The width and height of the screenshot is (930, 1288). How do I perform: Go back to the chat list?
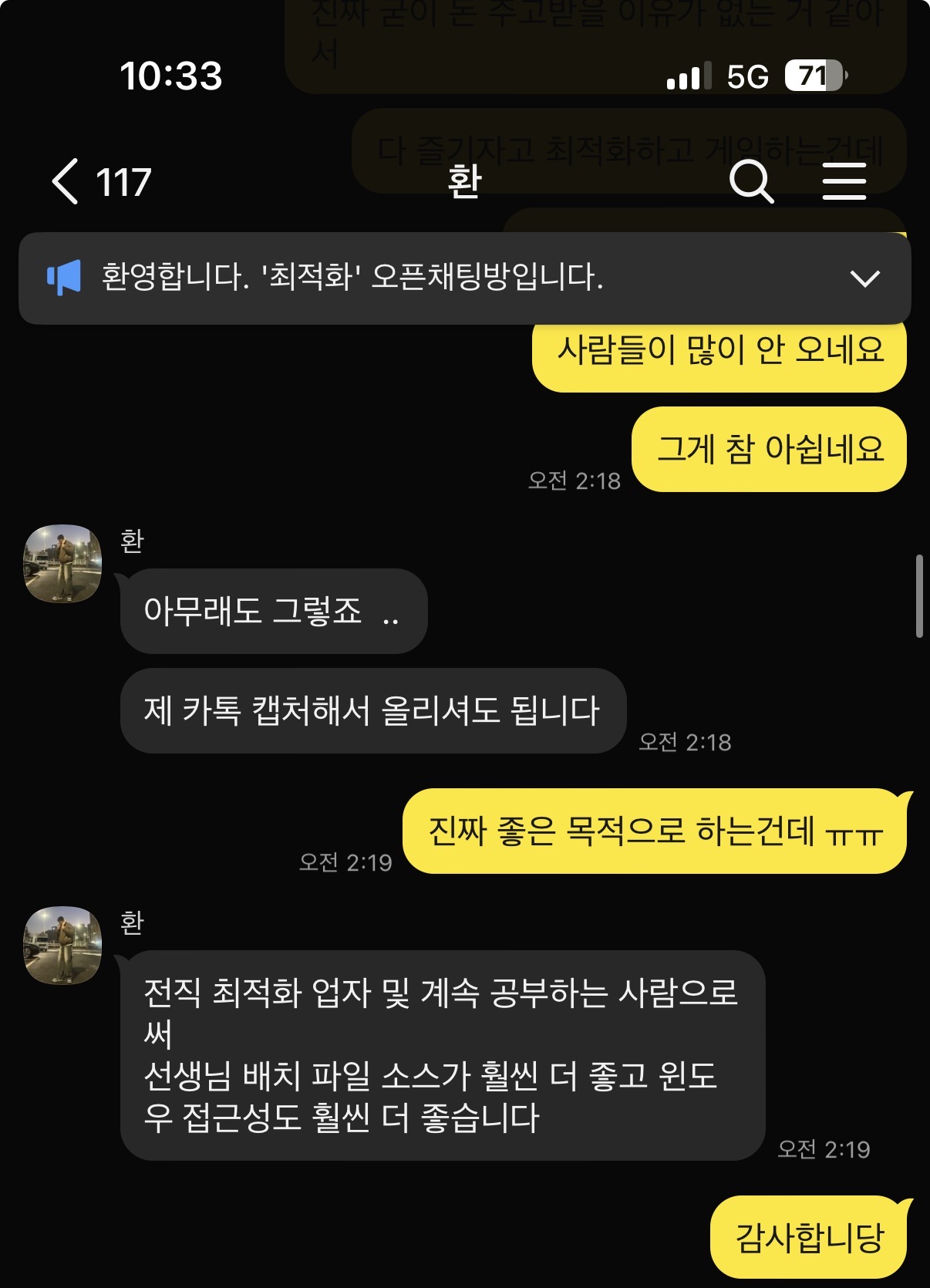click(66, 182)
